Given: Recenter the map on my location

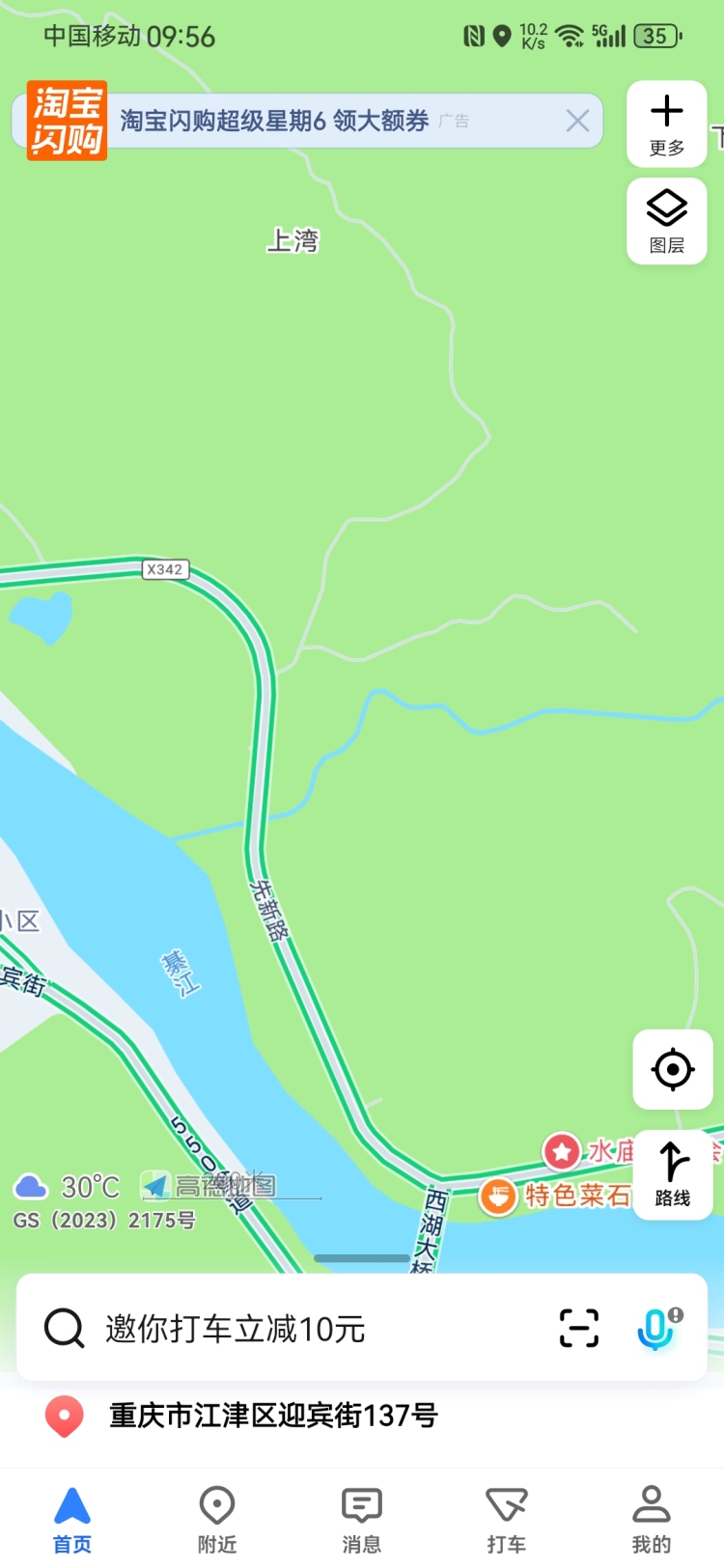Looking at the screenshot, I should 672,1069.
